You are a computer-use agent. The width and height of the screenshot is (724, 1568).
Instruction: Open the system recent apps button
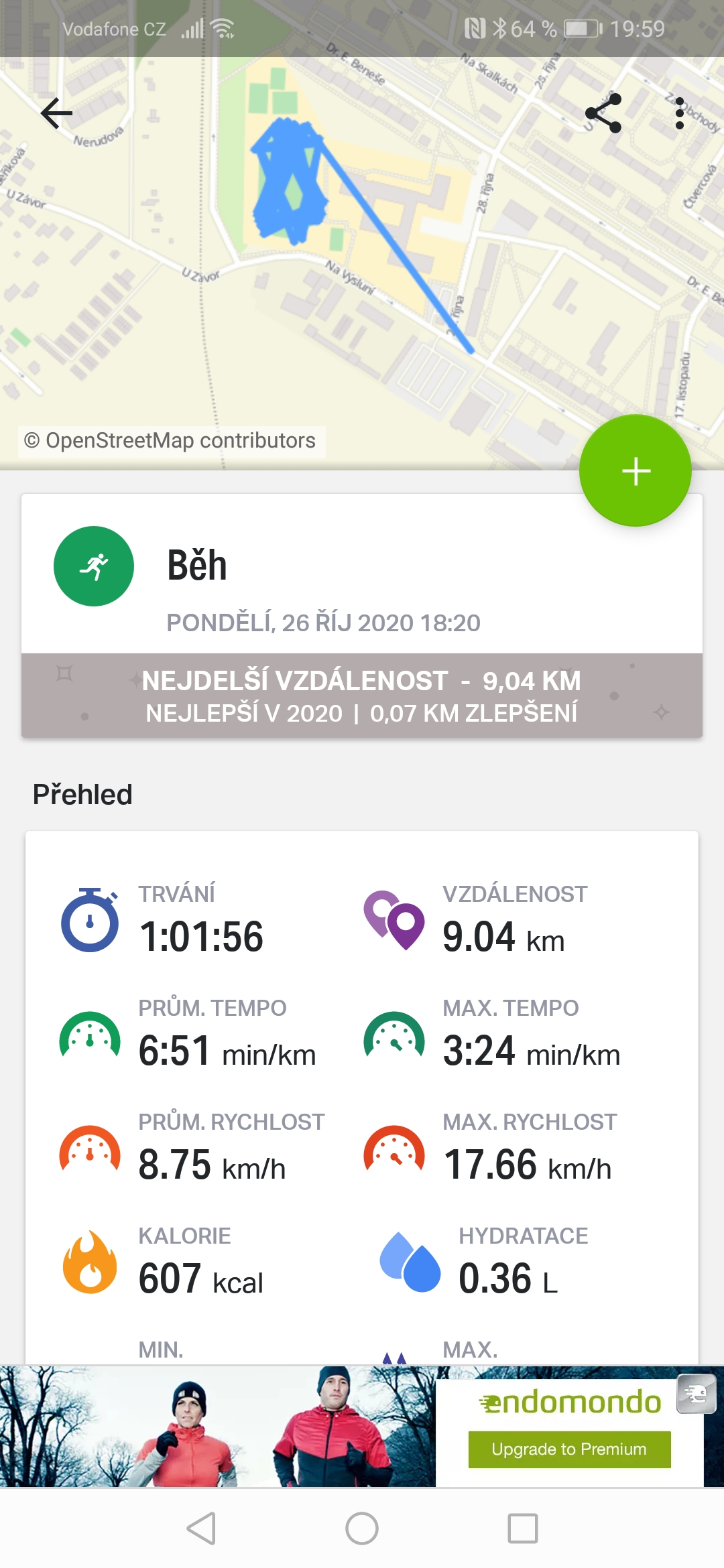523,1528
